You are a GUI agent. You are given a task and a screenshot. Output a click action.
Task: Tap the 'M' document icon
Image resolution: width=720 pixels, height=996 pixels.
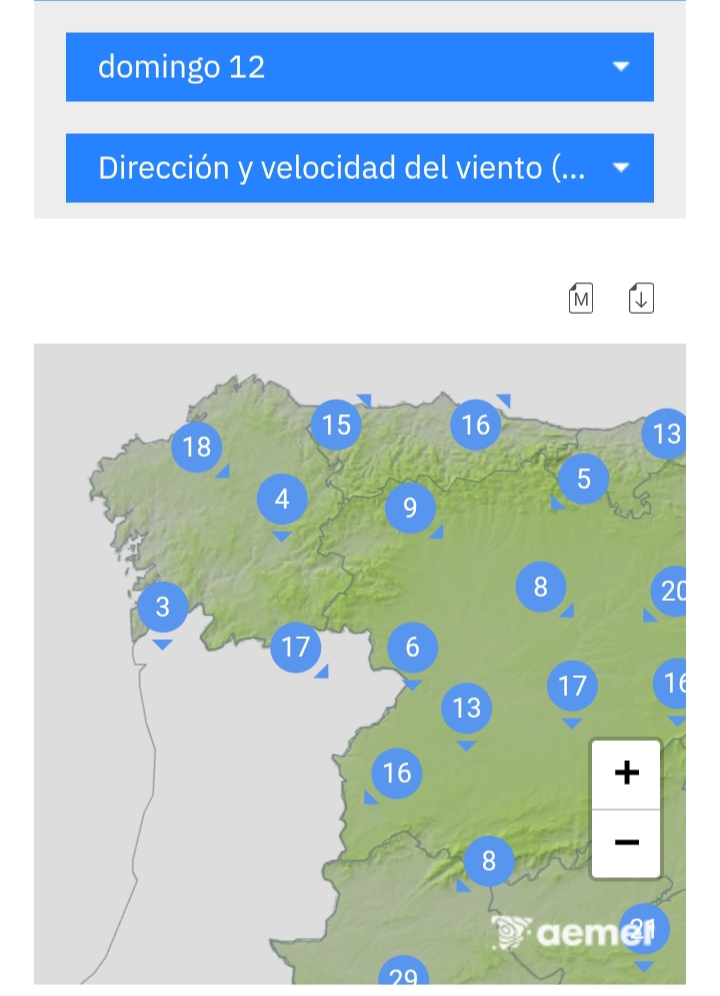(581, 298)
